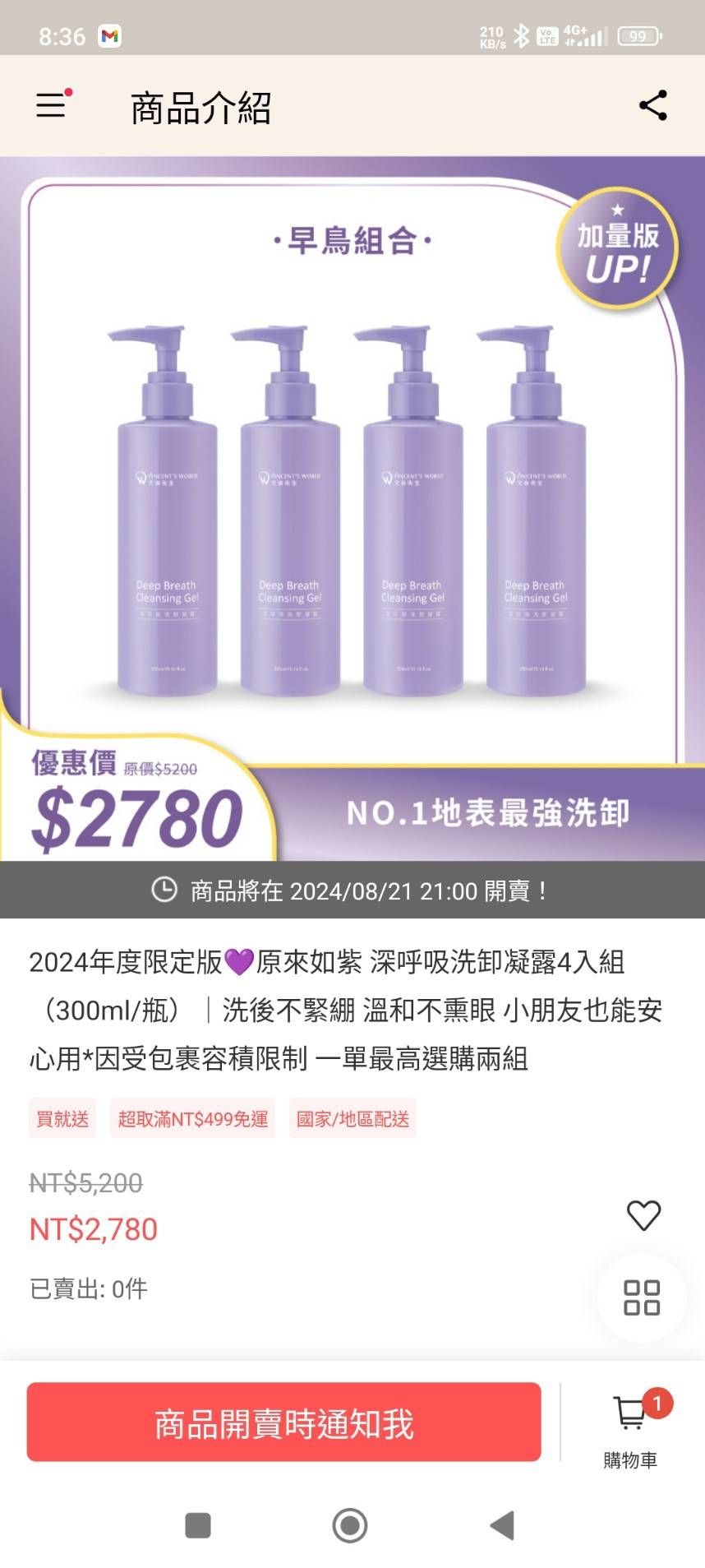
Task: Open the hamburger menu
Action: pyautogui.click(x=51, y=105)
